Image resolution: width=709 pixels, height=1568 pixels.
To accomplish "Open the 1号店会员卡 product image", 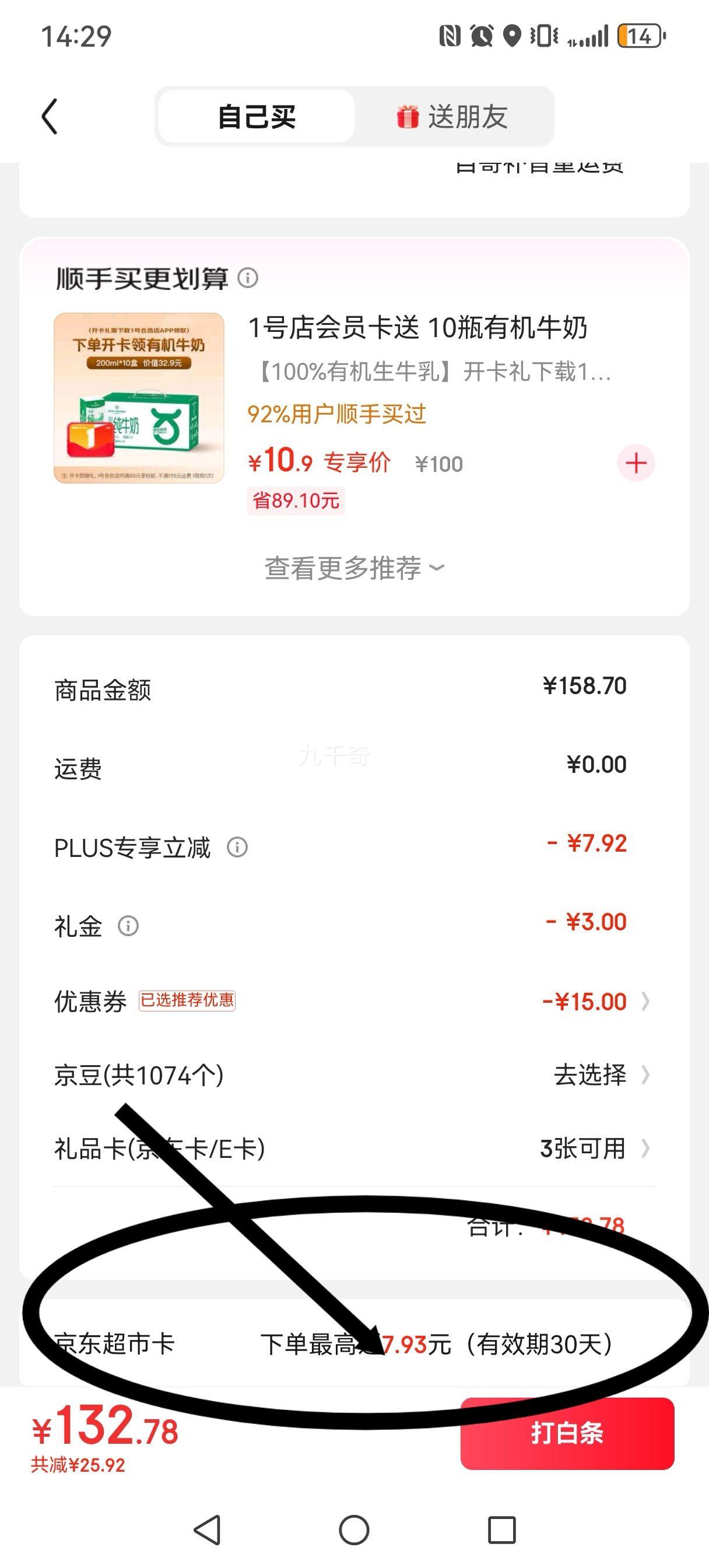I will click(x=139, y=398).
